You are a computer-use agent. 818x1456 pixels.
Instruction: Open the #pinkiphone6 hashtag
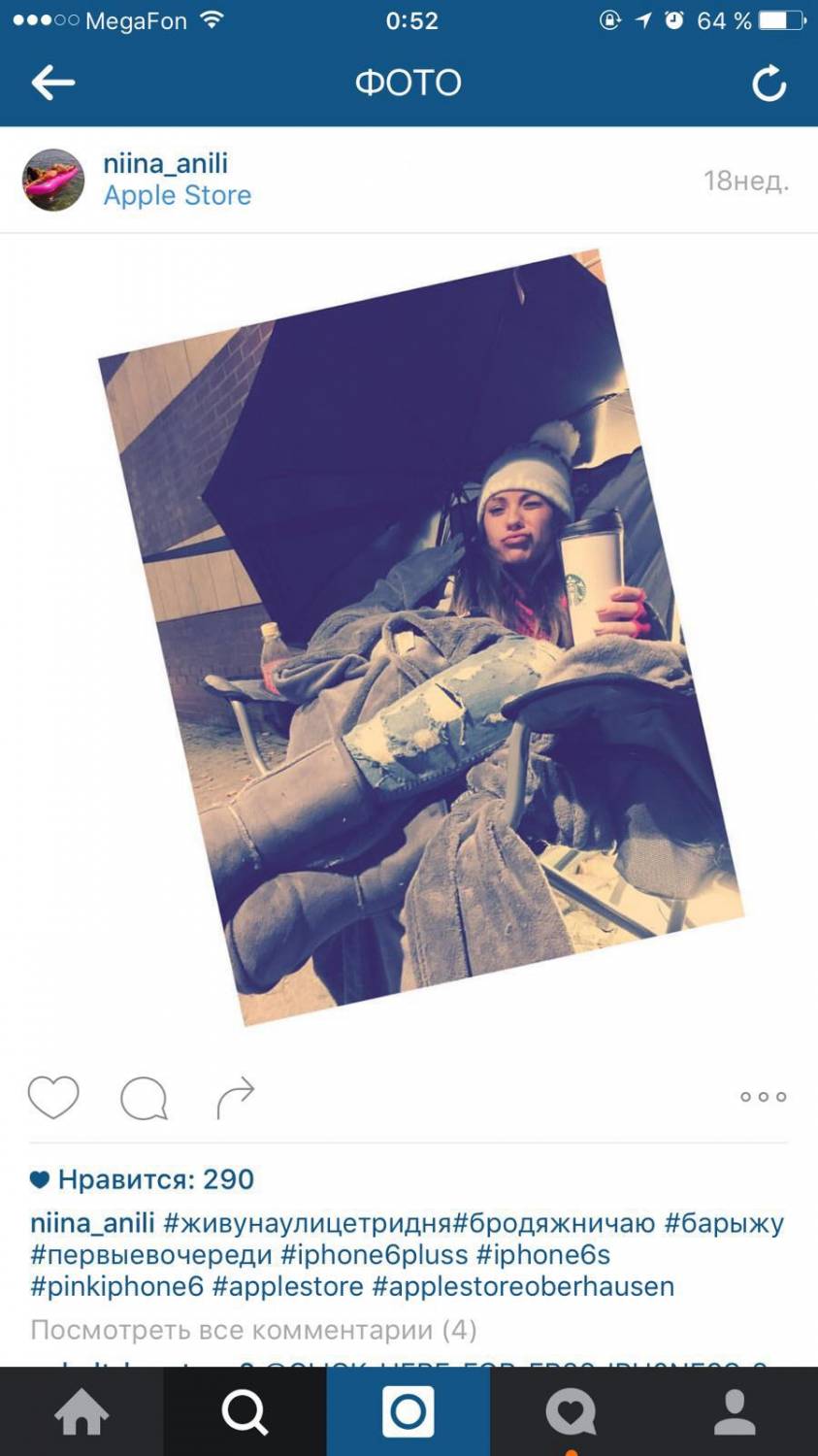click(x=116, y=1286)
